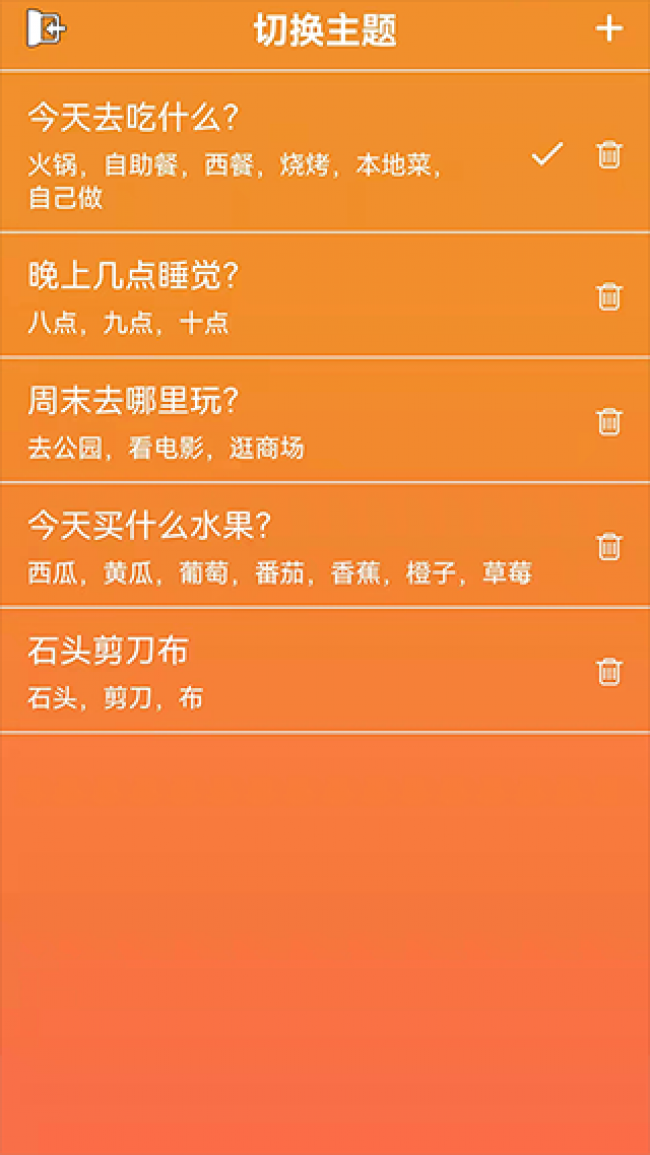Delete the 晚上几点睡觉? theme

click(x=609, y=297)
